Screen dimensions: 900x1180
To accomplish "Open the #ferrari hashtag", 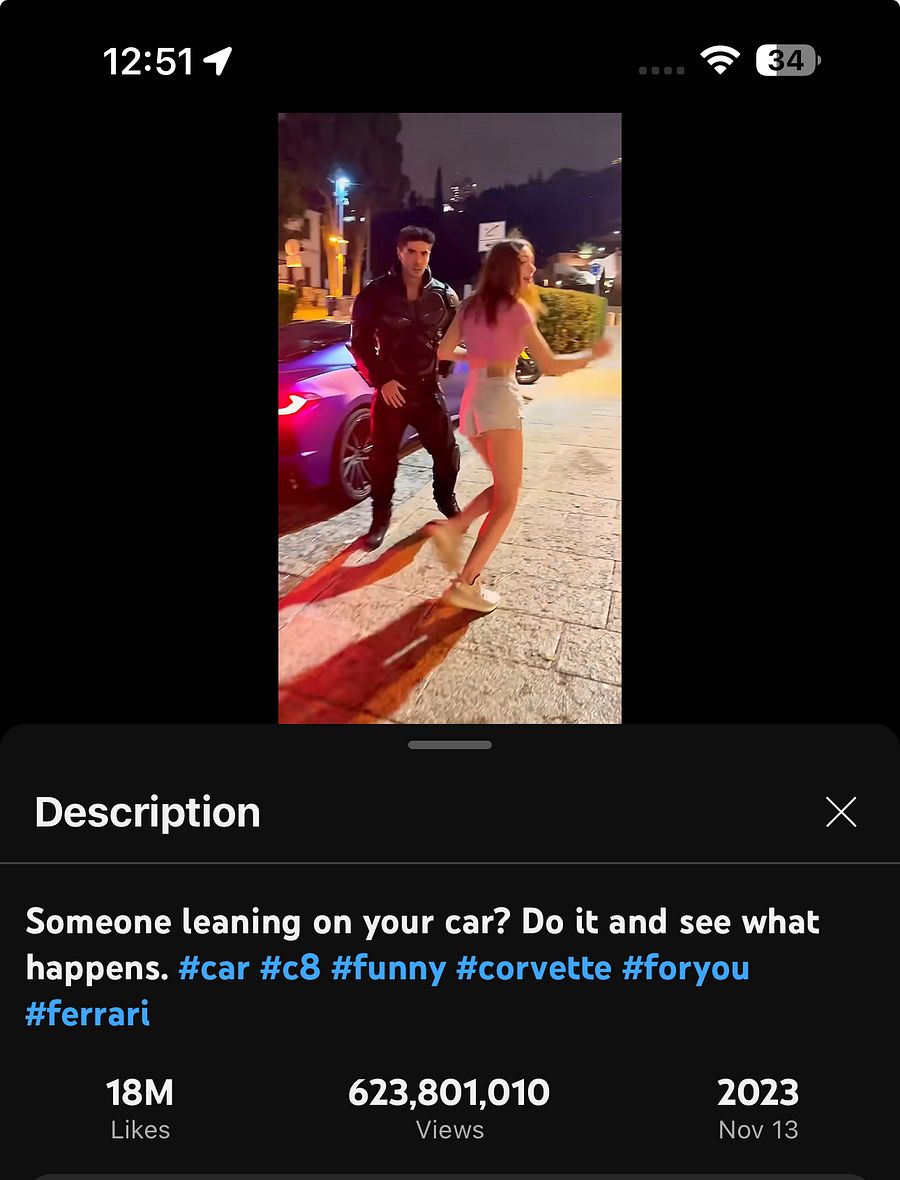I will [x=88, y=1014].
